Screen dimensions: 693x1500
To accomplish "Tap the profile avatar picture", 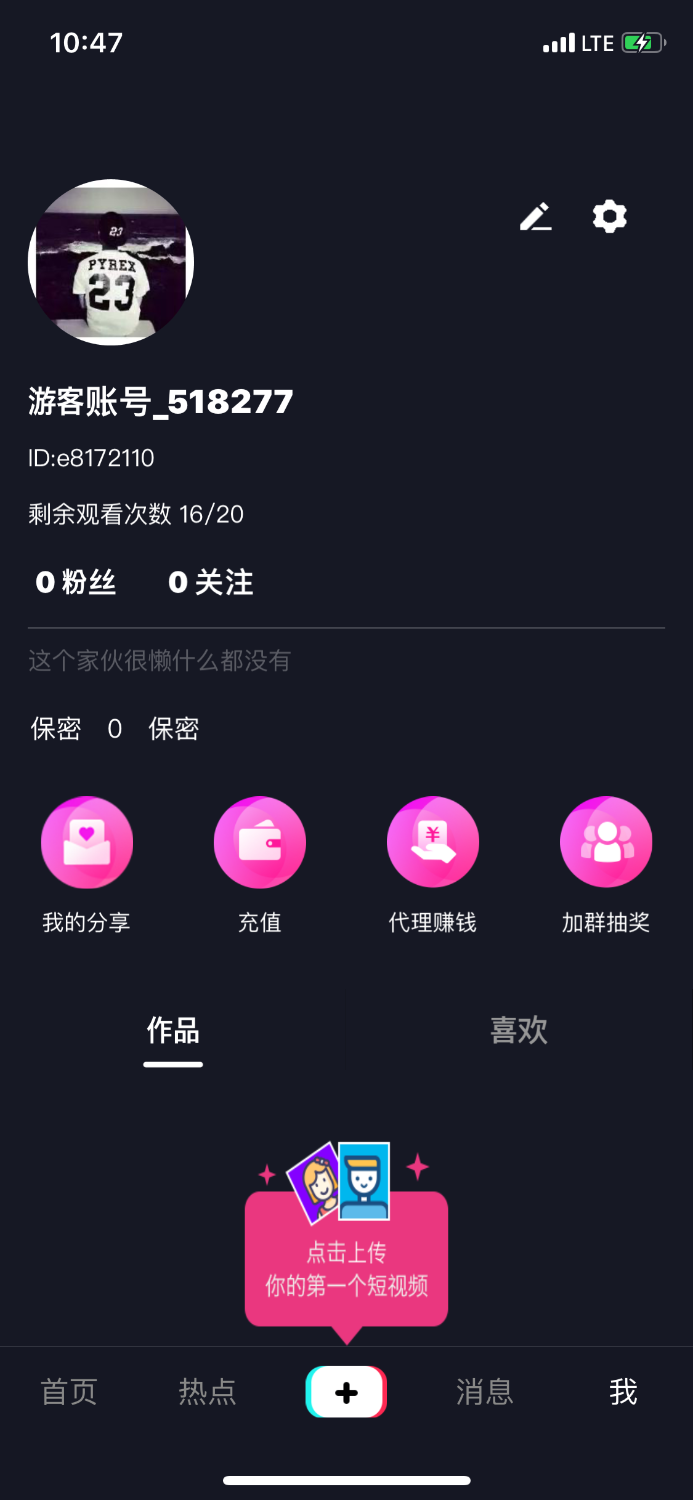I will [x=111, y=262].
